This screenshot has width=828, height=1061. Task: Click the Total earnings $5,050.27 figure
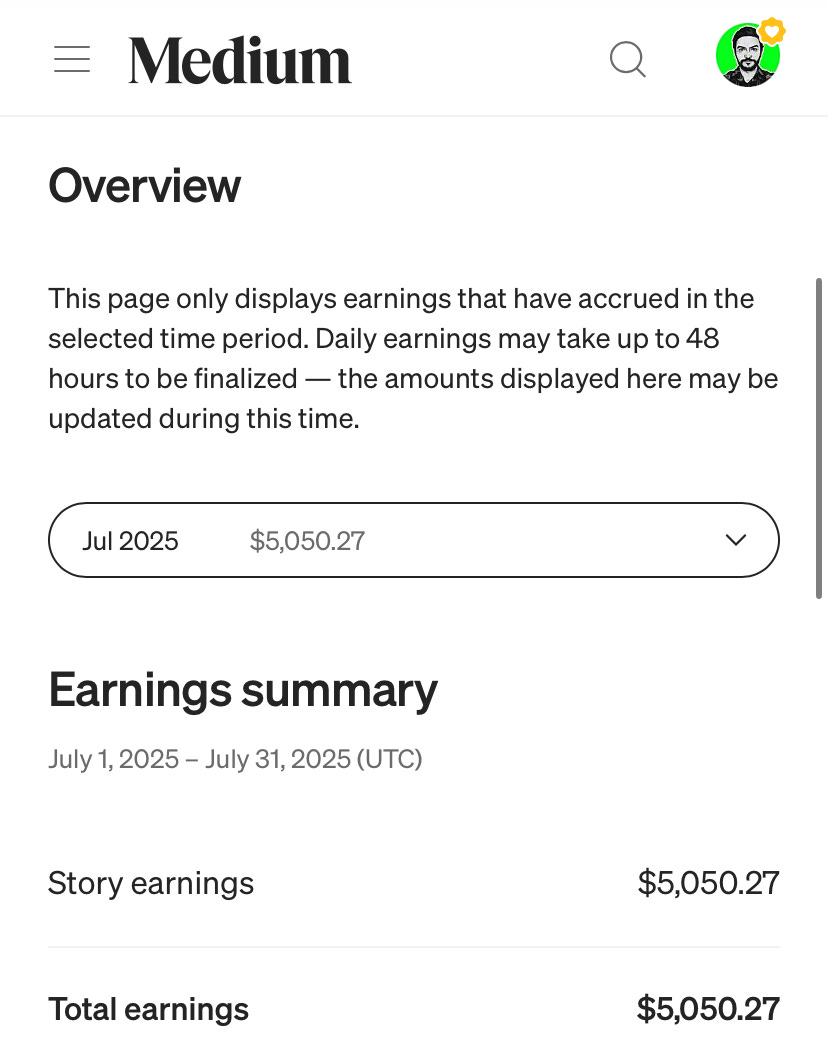click(x=708, y=1009)
